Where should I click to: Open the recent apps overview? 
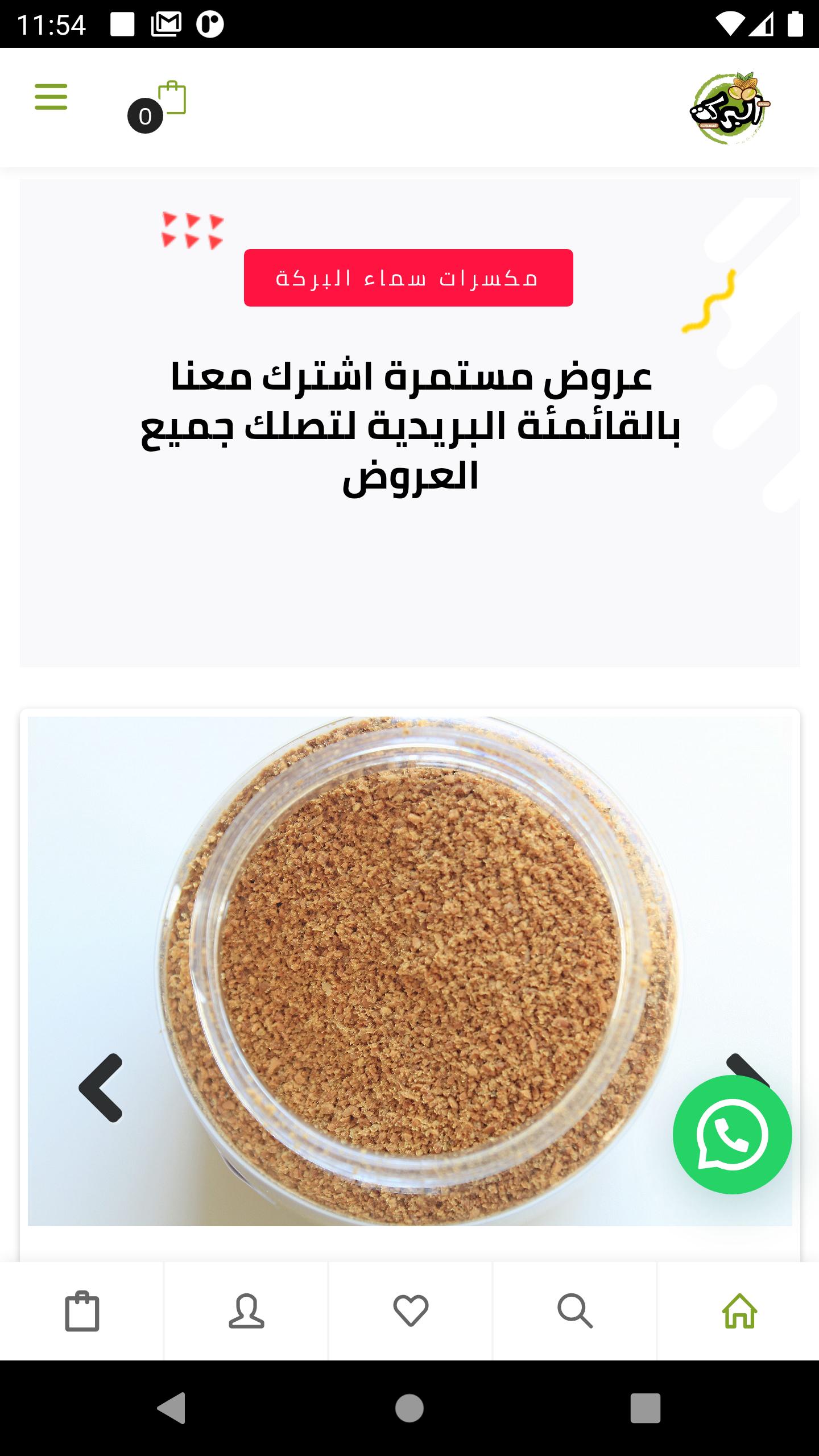(645, 1408)
